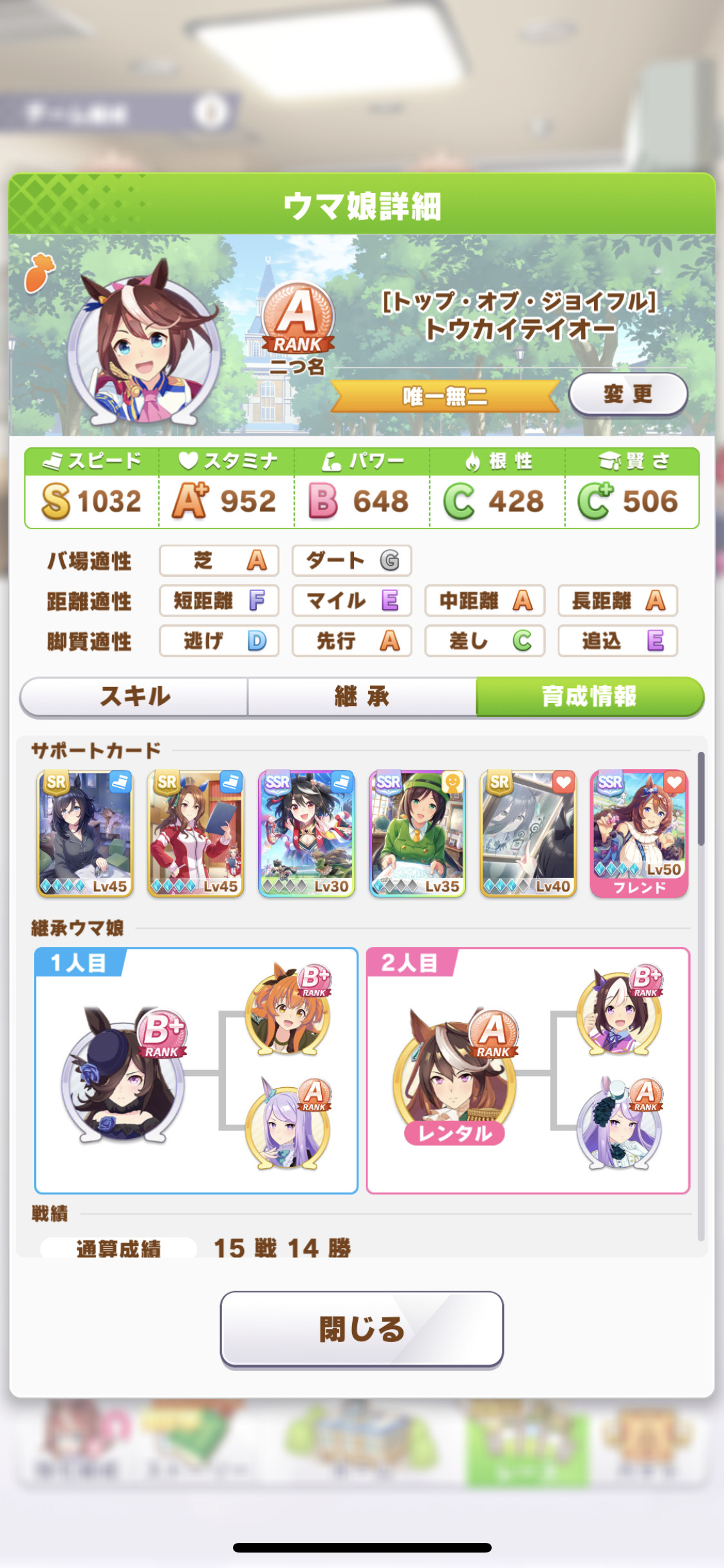Close the dialog with 閉じる

coord(362,1329)
